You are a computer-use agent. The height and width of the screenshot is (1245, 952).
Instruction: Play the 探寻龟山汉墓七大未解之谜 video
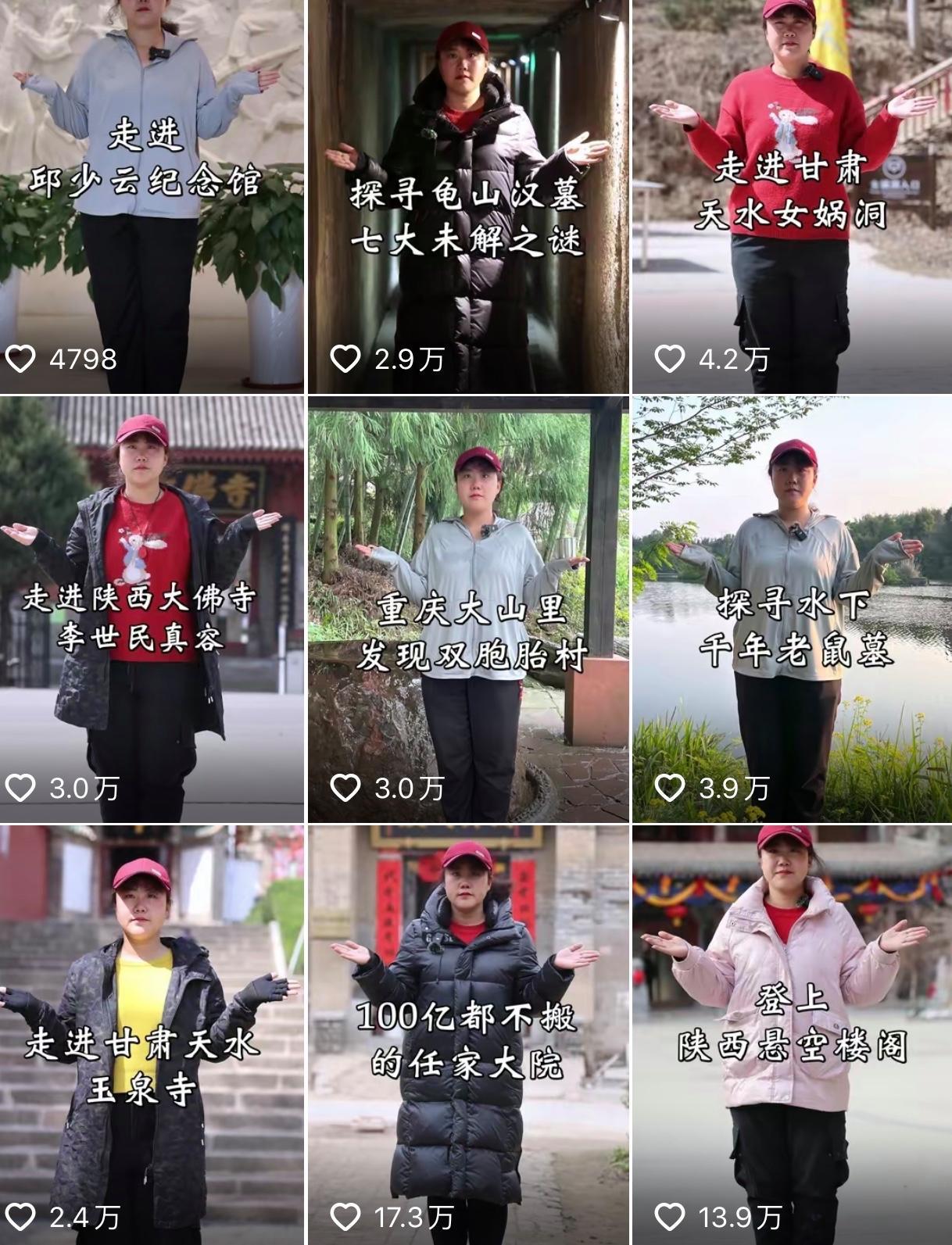[467, 195]
